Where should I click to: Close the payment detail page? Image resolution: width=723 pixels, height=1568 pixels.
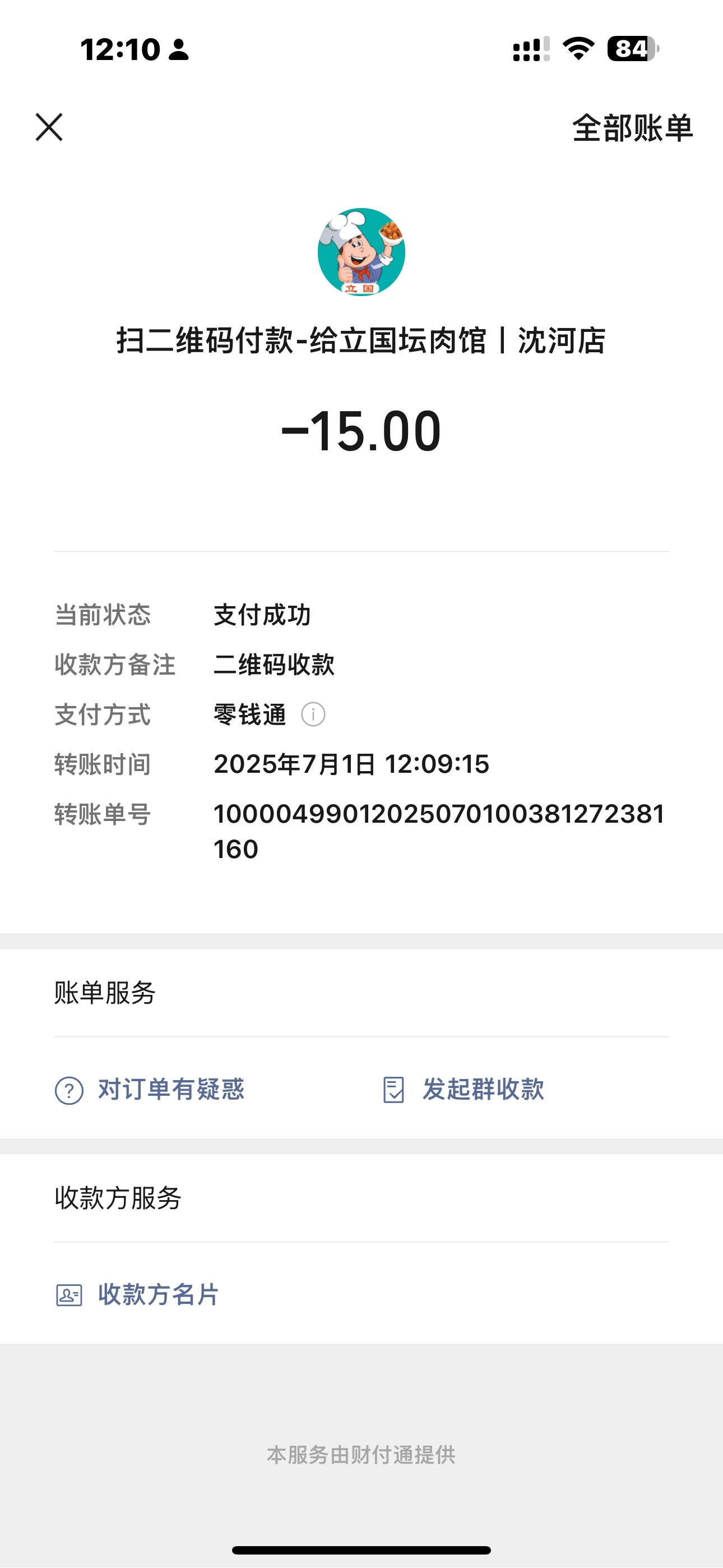[x=49, y=127]
